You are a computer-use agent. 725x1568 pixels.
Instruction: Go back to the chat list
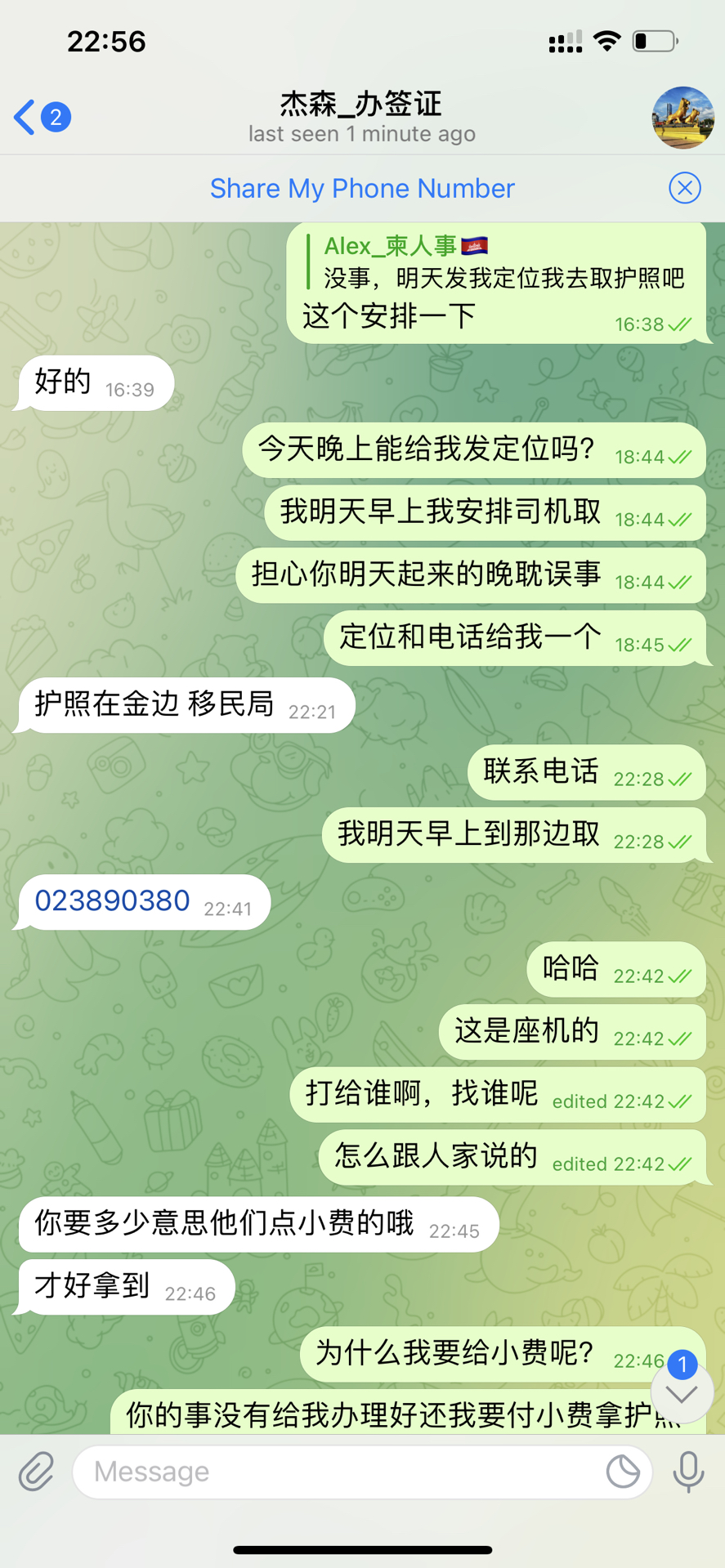39,118
